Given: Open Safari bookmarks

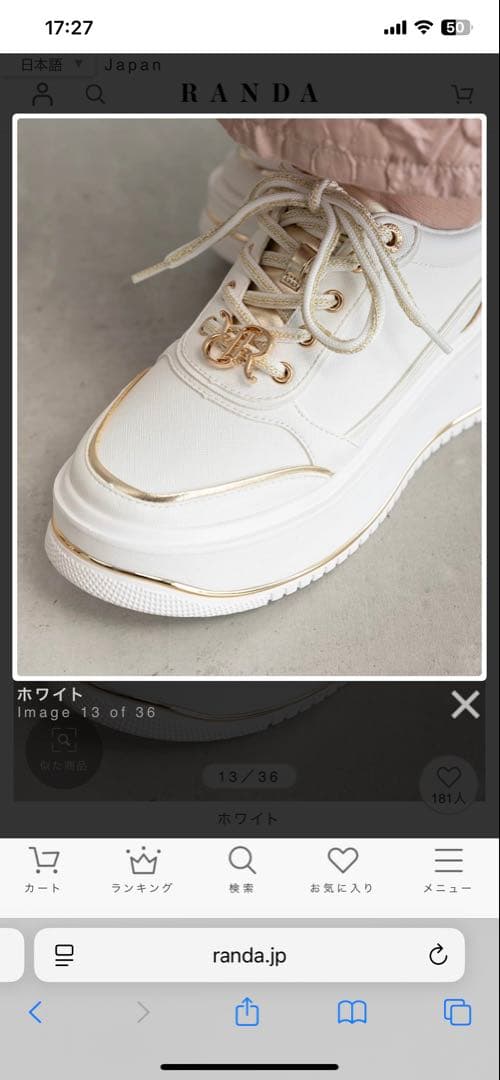Looking at the screenshot, I should [x=352, y=1012].
